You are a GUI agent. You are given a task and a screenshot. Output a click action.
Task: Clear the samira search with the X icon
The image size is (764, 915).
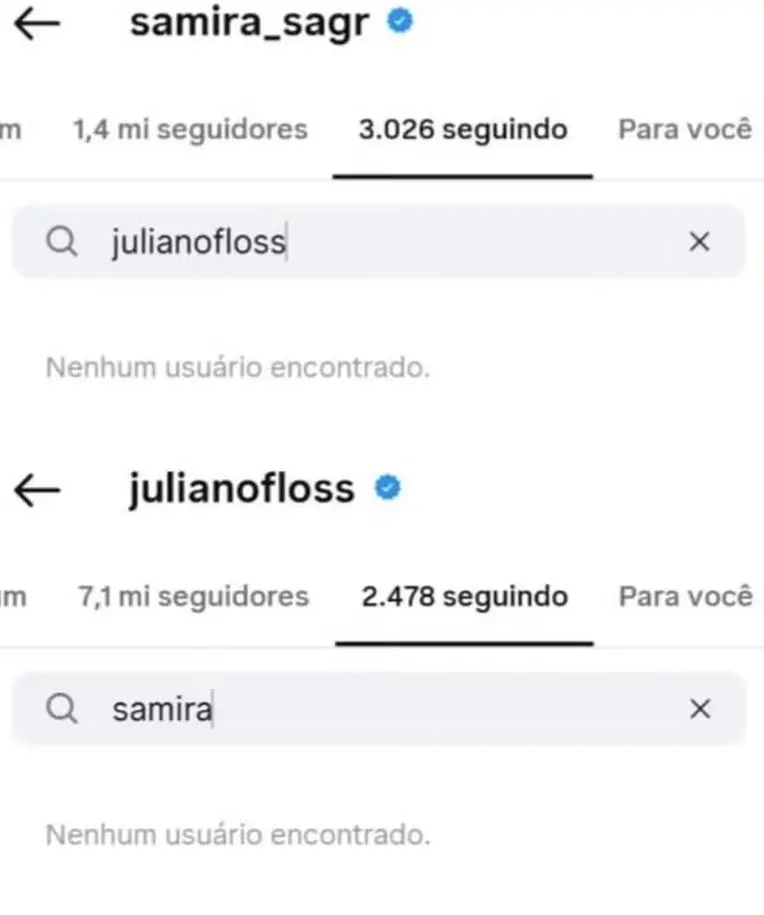700,708
